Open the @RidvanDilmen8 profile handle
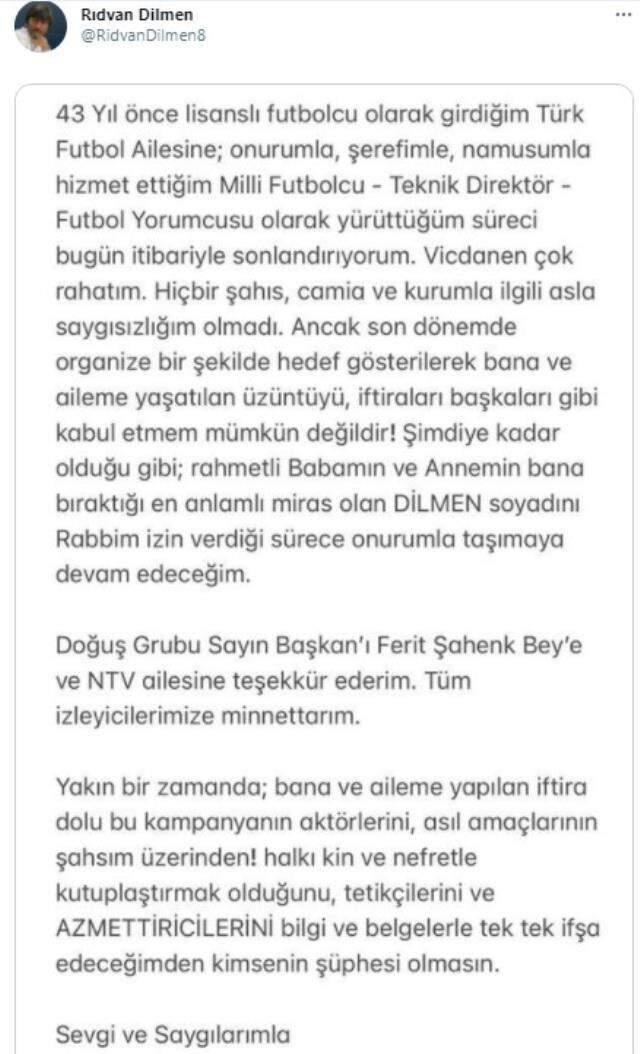The image size is (640, 1054). [x=143, y=36]
